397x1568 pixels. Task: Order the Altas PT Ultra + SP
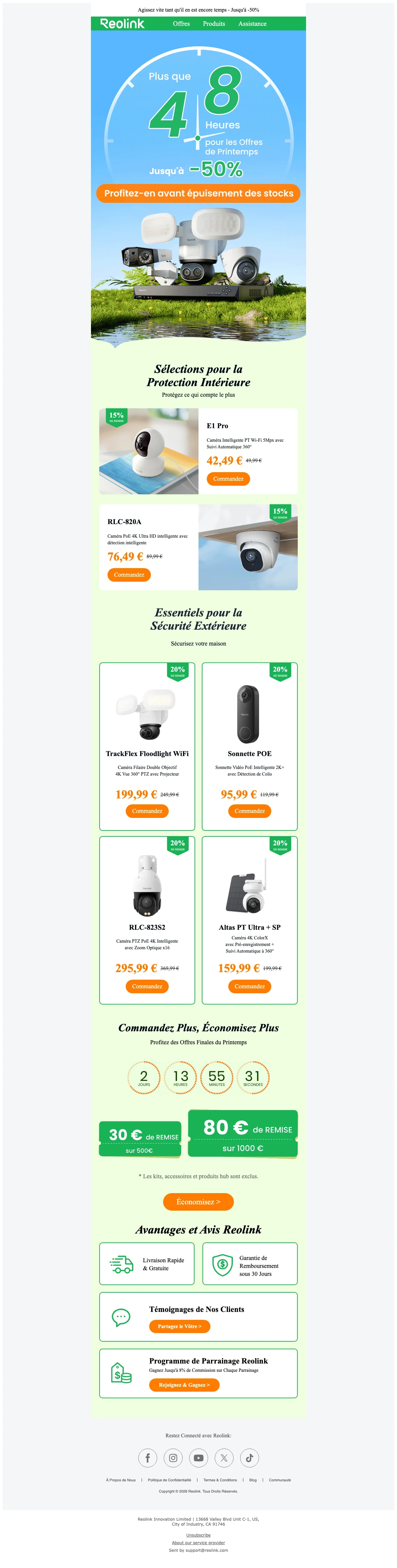pyautogui.click(x=250, y=987)
